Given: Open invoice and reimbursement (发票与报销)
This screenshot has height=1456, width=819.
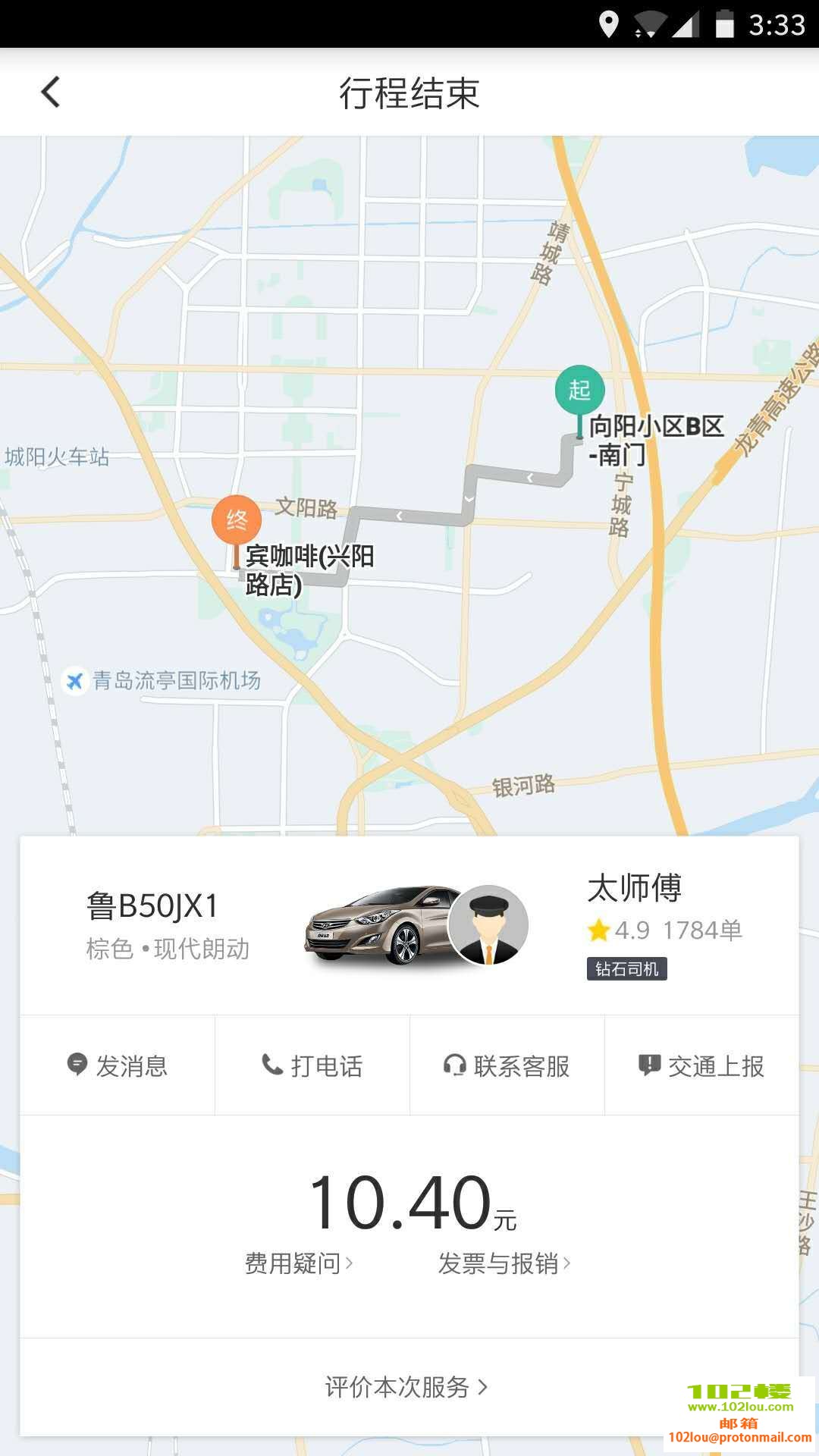Looking at the screenshot, I should [504, 1263].
